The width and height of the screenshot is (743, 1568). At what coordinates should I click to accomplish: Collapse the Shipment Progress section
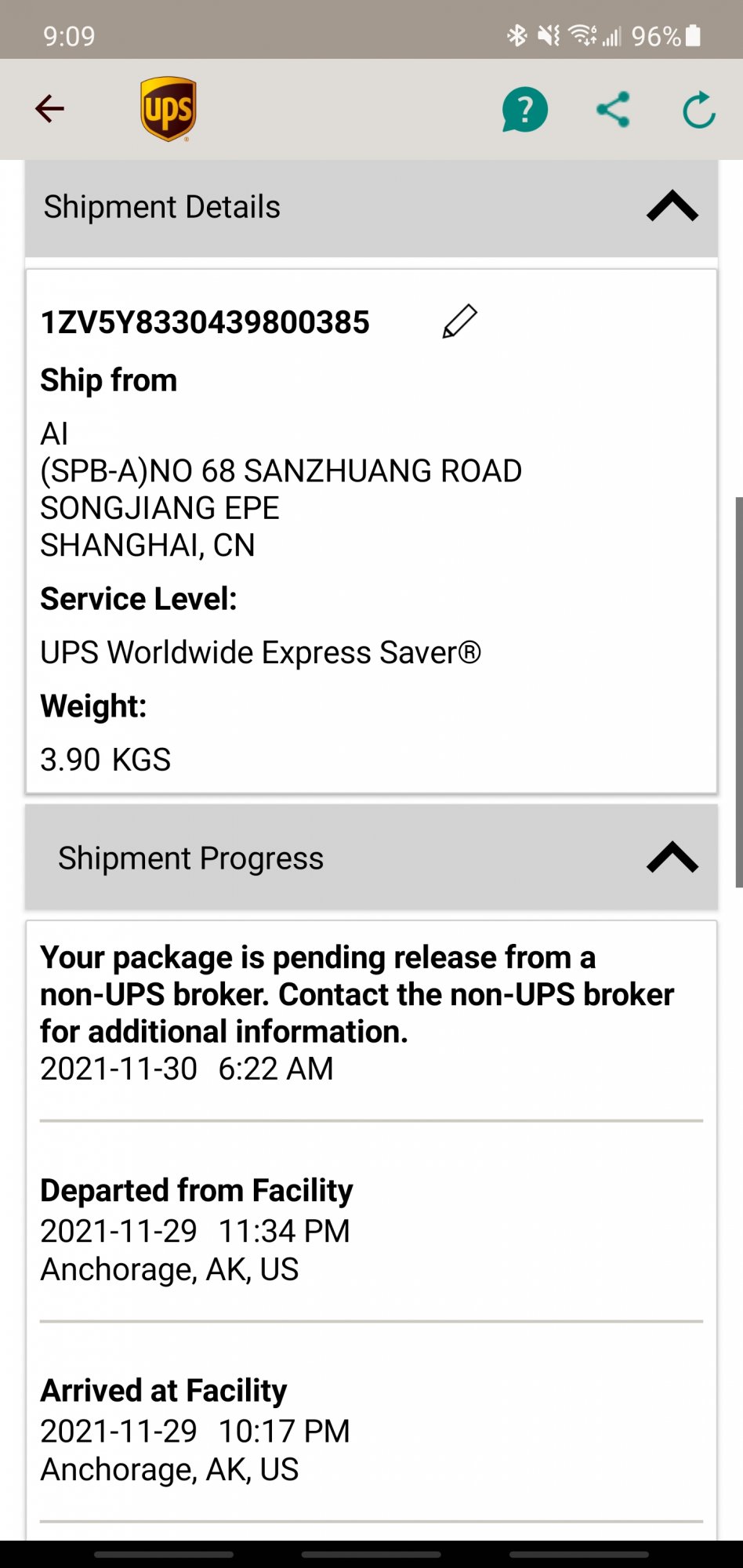(672, 857)
